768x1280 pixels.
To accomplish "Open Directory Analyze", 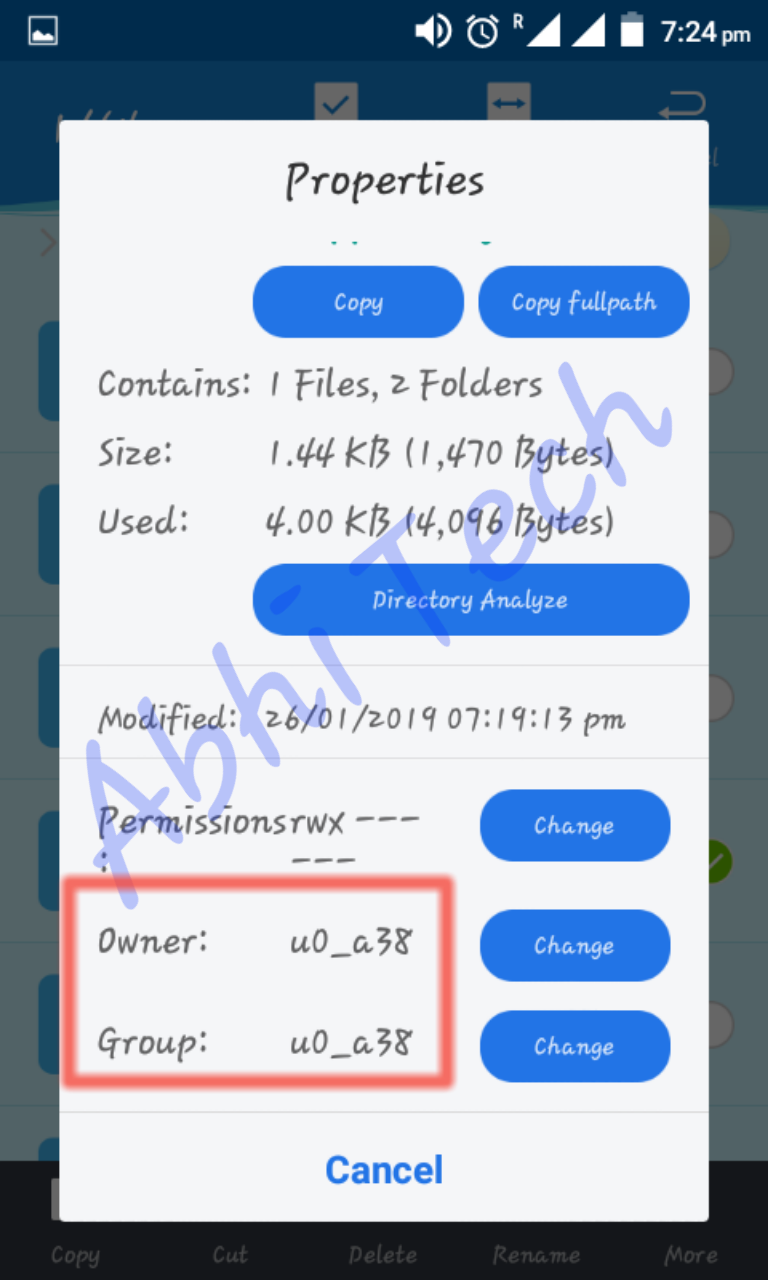I will (x=471, y=600).
